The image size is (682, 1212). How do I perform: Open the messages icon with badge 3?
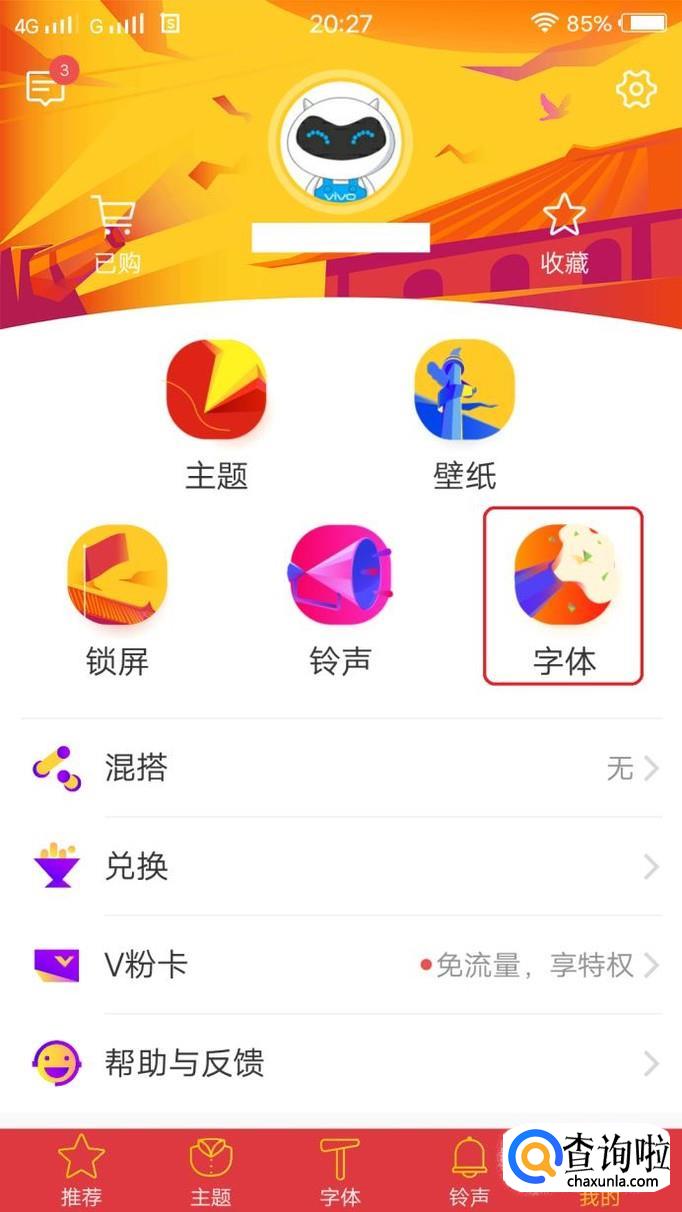(x=45, y=88)
